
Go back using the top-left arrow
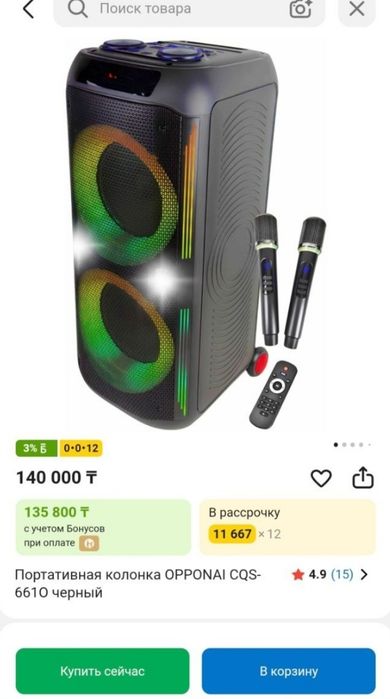pos(28,9)
